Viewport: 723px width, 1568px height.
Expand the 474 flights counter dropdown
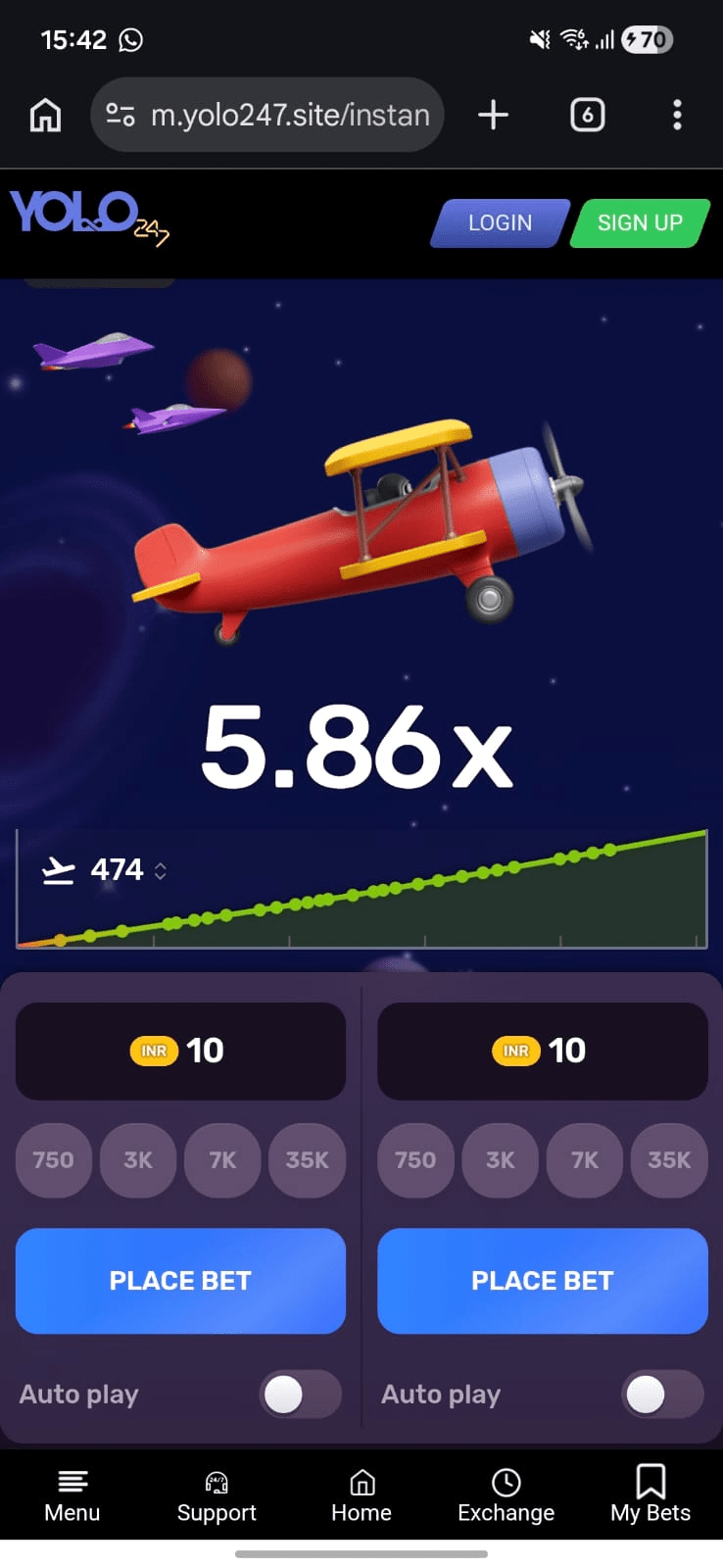tap(160, 870)
